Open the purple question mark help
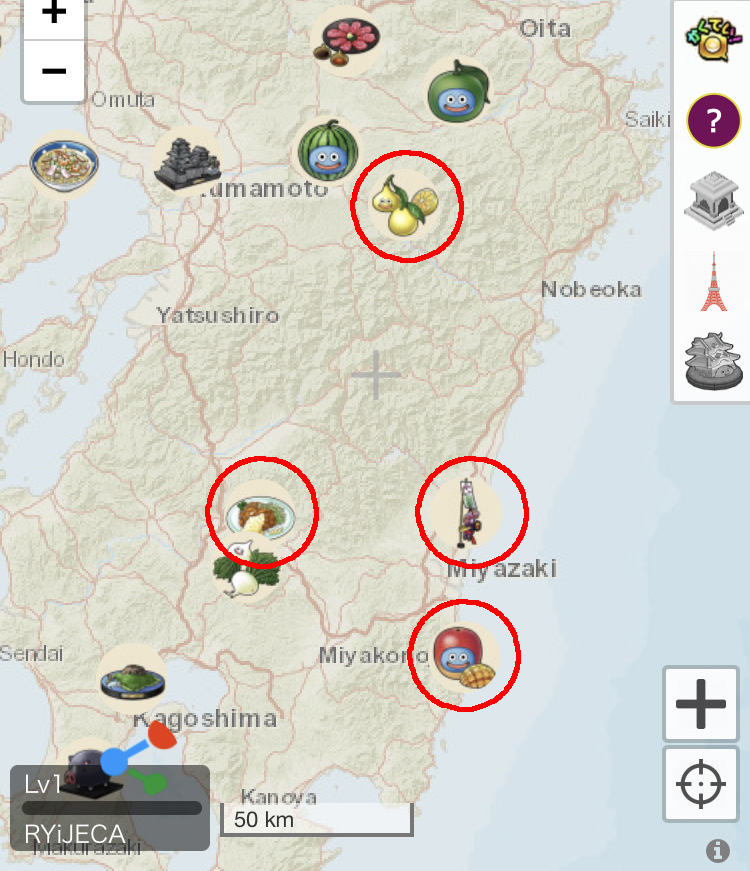Viewport: 750px width, 871px height. pos(712,122)
